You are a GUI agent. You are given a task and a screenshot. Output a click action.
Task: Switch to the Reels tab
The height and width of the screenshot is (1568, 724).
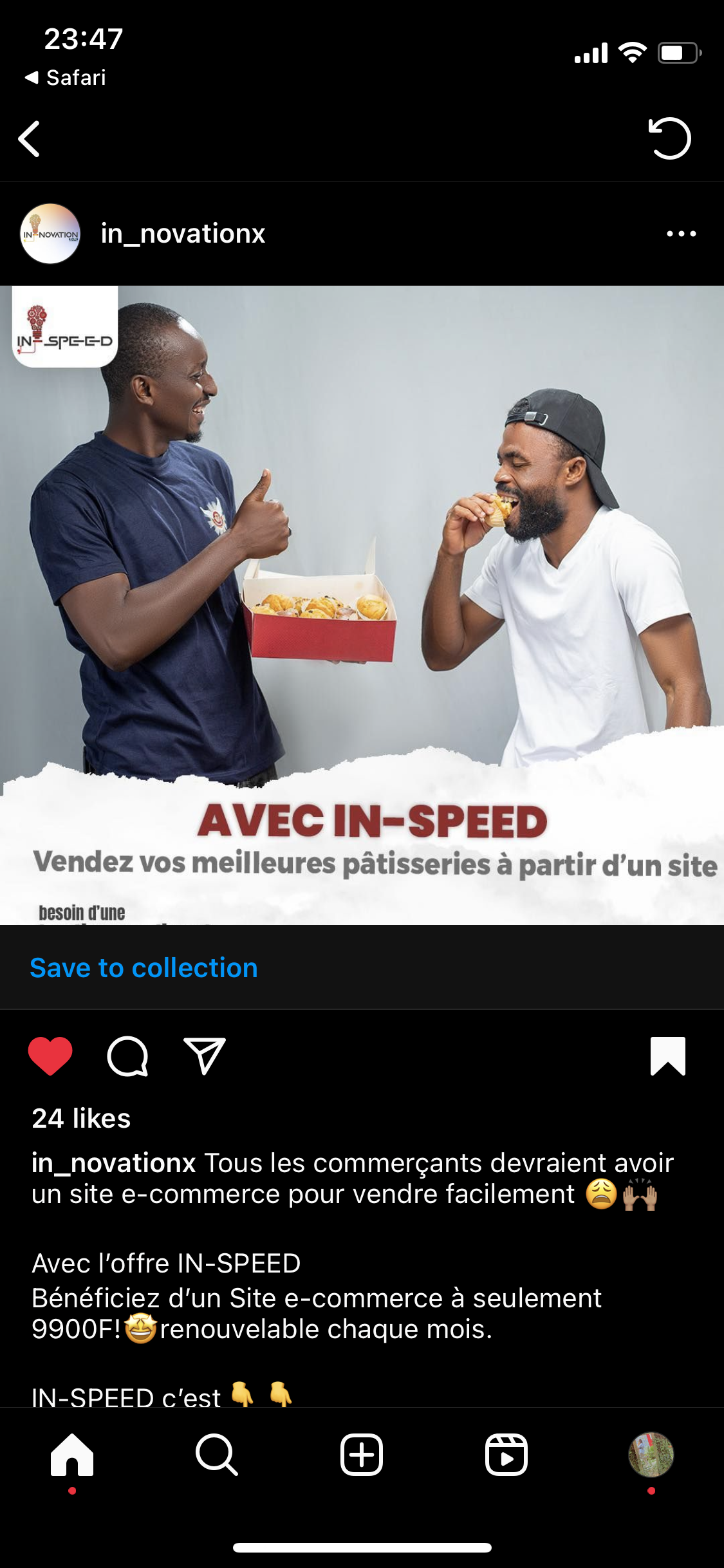click(506, 1455)
